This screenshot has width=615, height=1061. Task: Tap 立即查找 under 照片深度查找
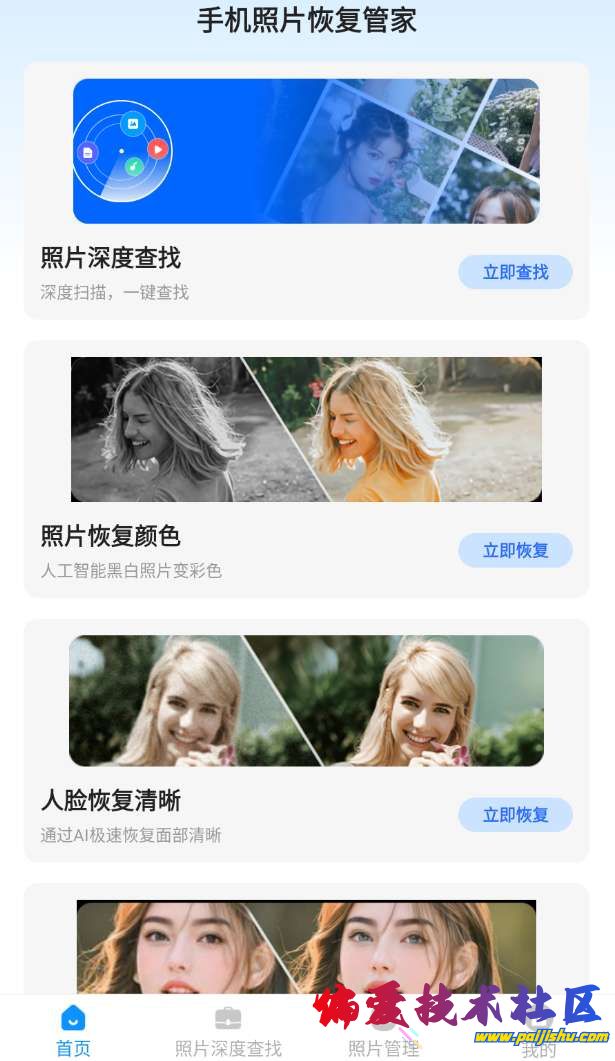(515, 272)
